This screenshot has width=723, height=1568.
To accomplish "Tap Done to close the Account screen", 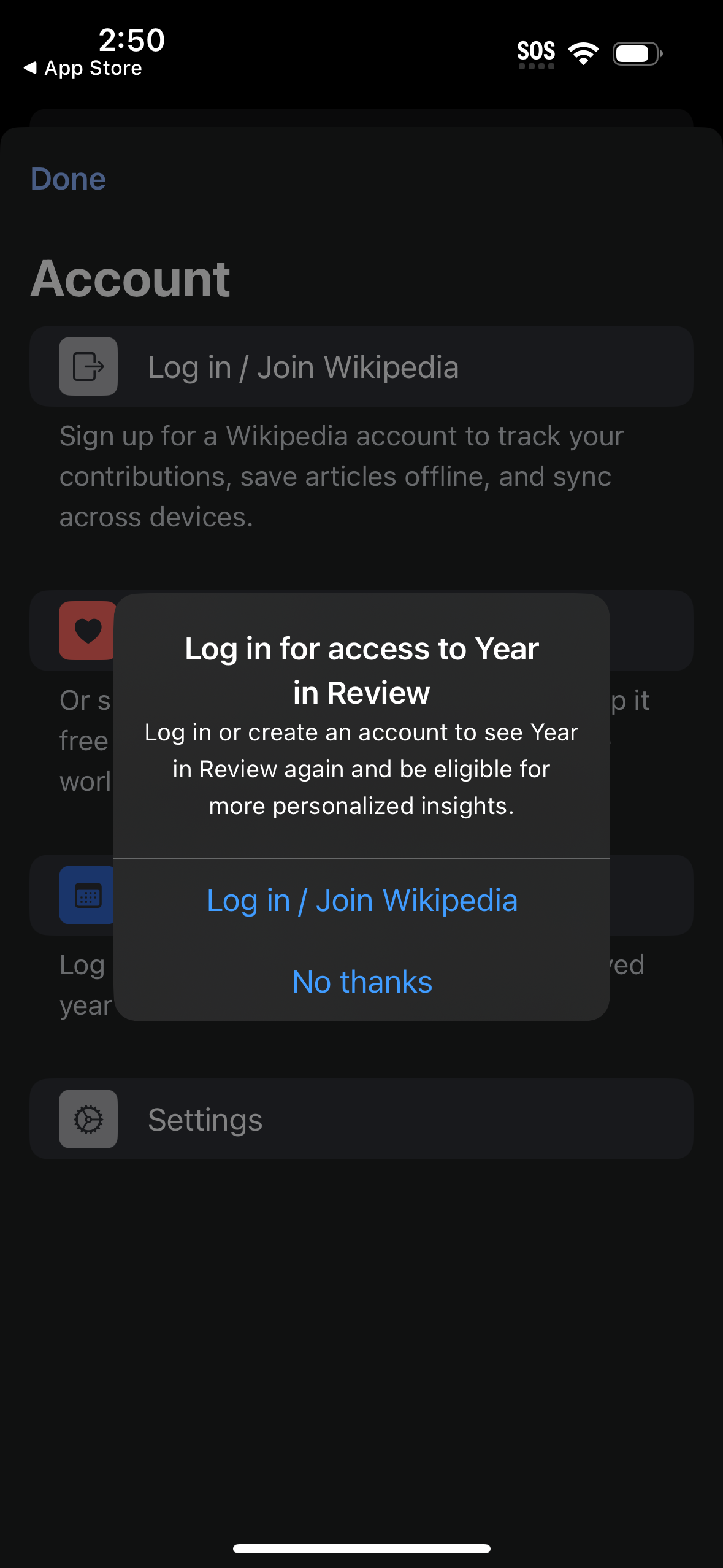I will (x=67, y=179).
